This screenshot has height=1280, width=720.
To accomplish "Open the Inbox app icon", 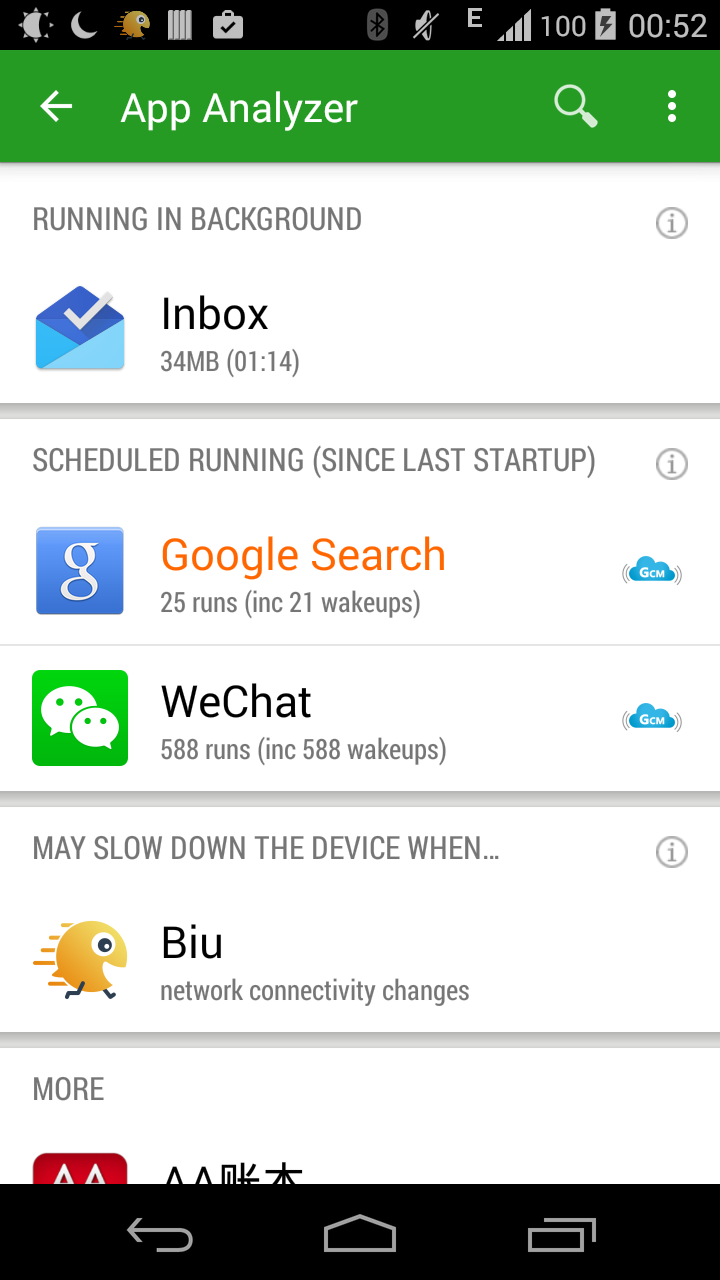I will [79, 327].
